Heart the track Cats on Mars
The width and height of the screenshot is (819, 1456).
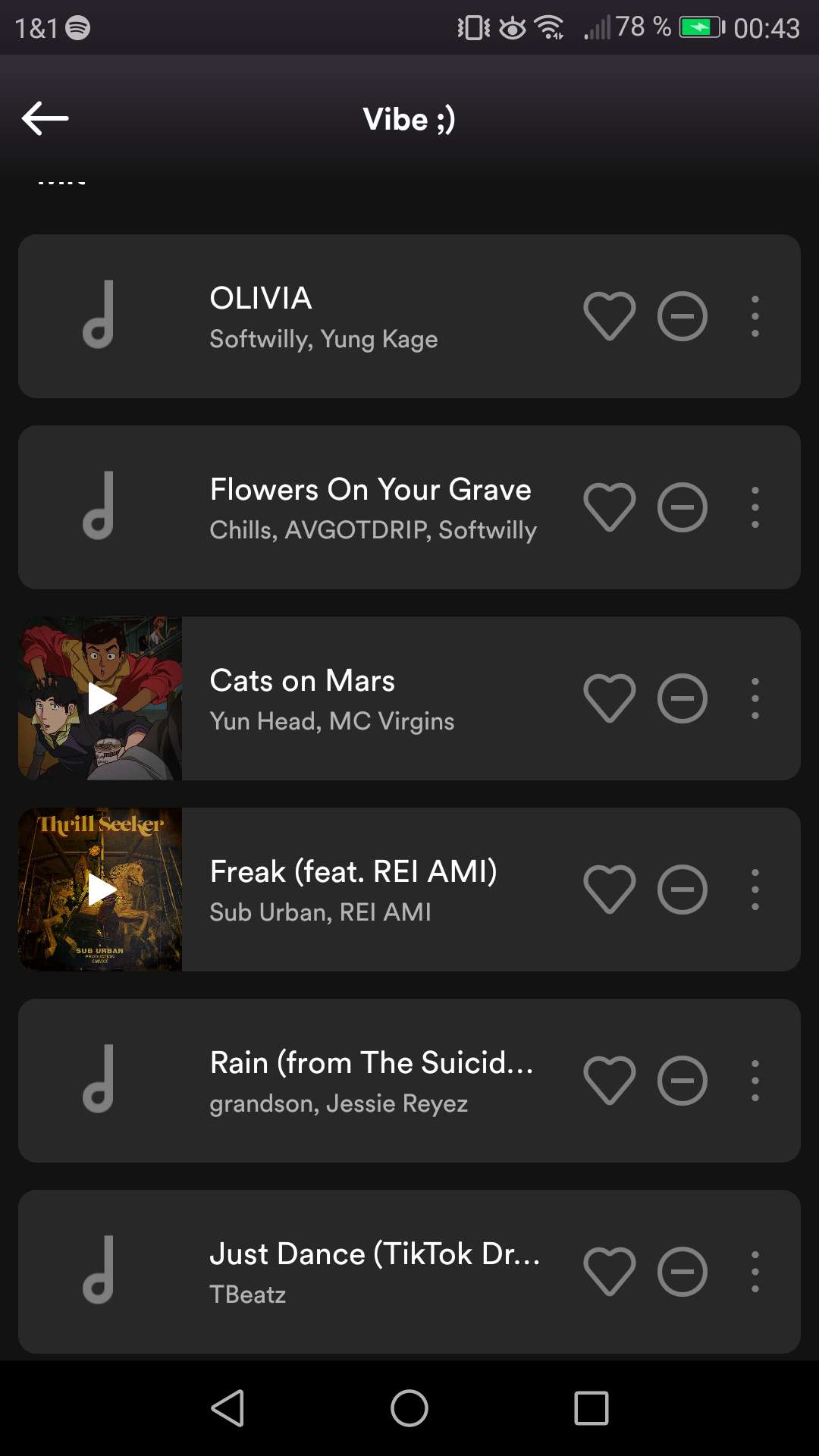[x=609, y=698]
